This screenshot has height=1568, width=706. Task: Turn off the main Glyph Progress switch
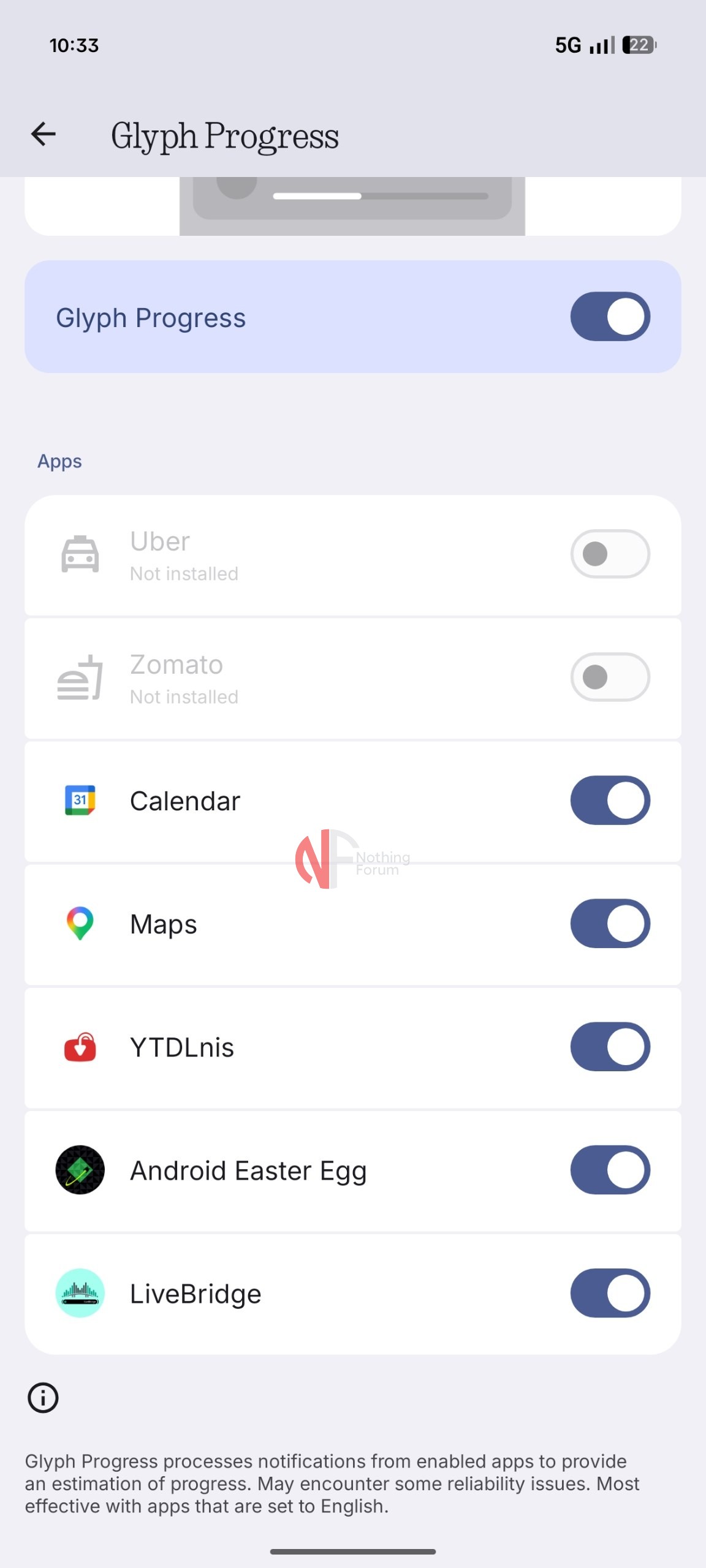610,317
